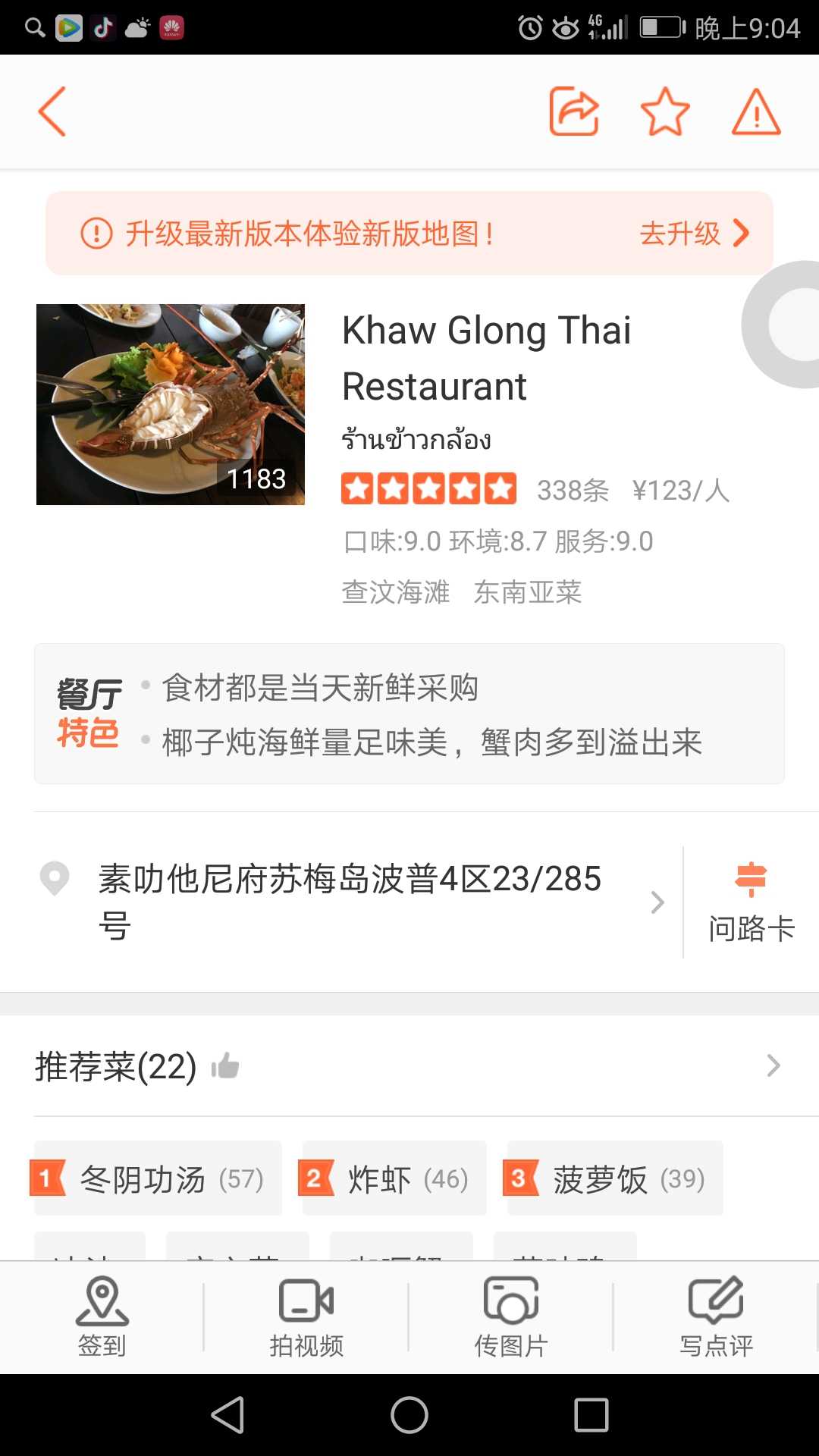
Task: Share this restaurant page
Action: pyautogui.click(x=574, y=111)
